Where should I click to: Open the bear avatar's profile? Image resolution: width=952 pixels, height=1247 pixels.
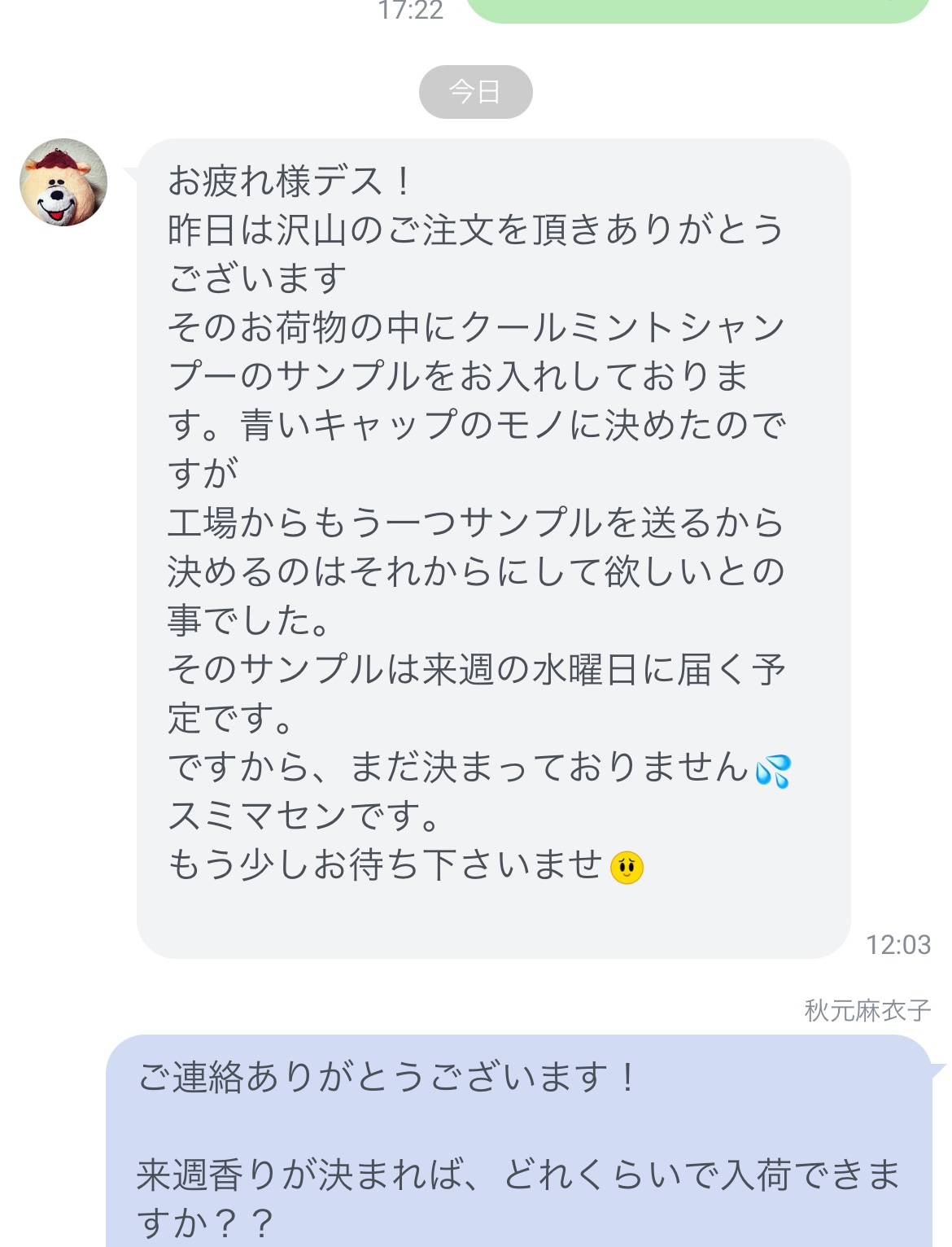63,182
